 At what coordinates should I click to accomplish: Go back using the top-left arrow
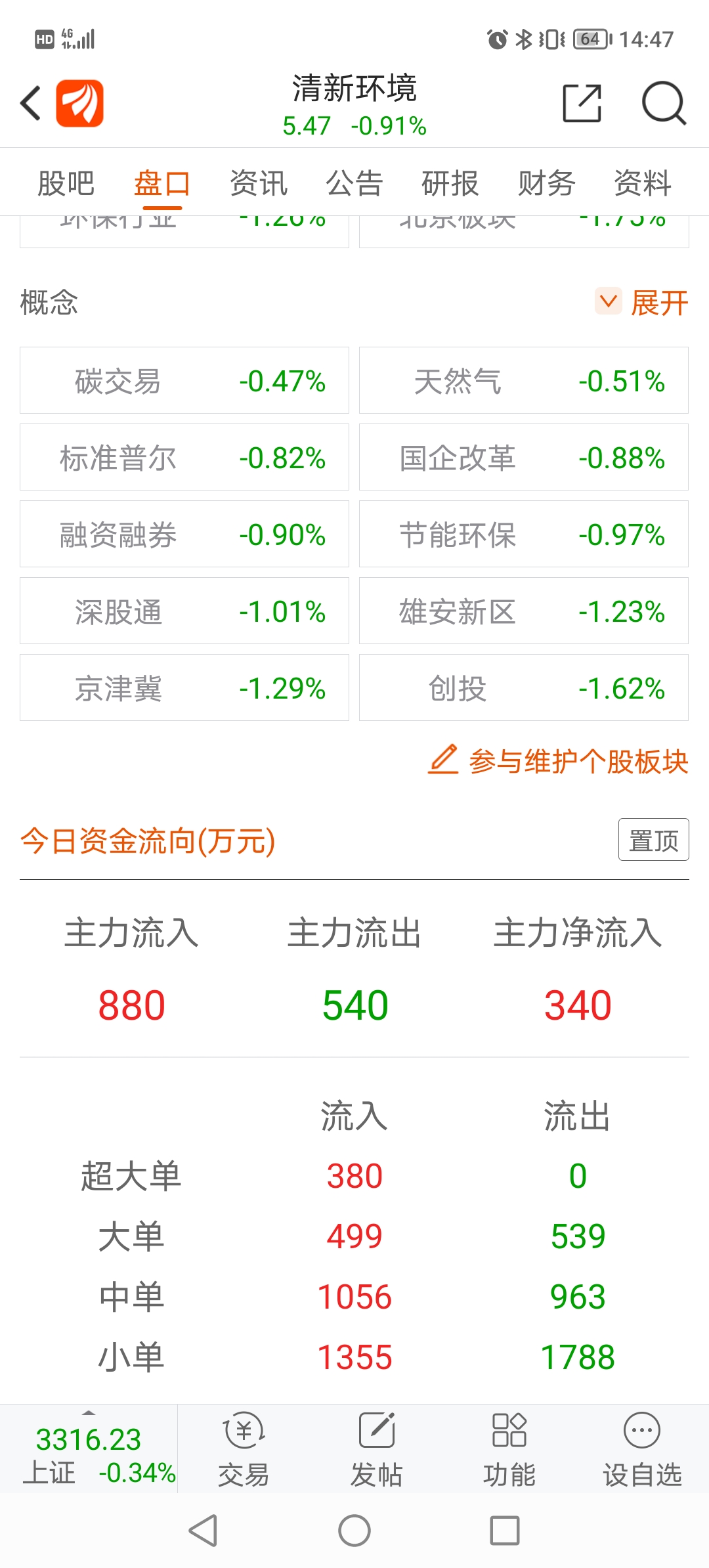click(x=30, y=103)
